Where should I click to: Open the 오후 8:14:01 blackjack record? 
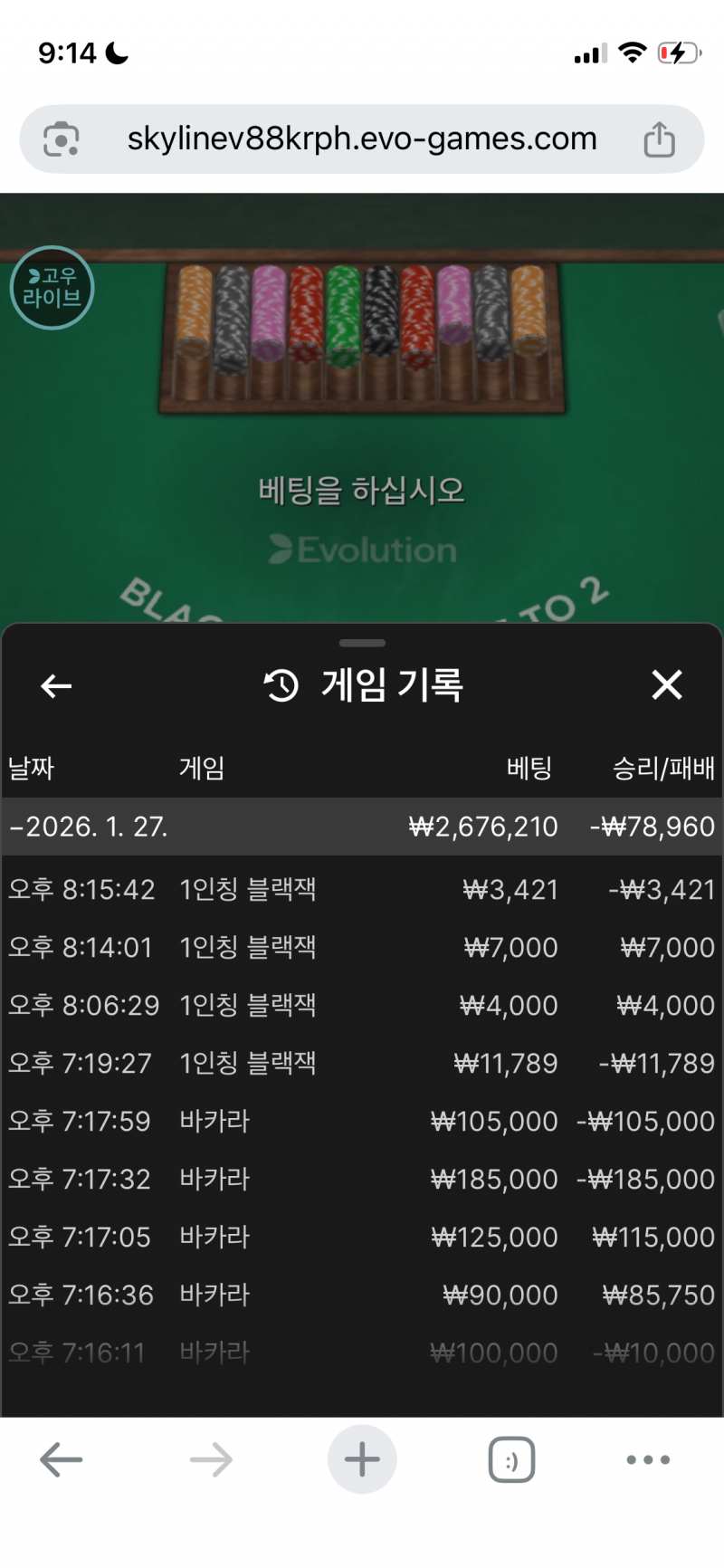[362, 947]
